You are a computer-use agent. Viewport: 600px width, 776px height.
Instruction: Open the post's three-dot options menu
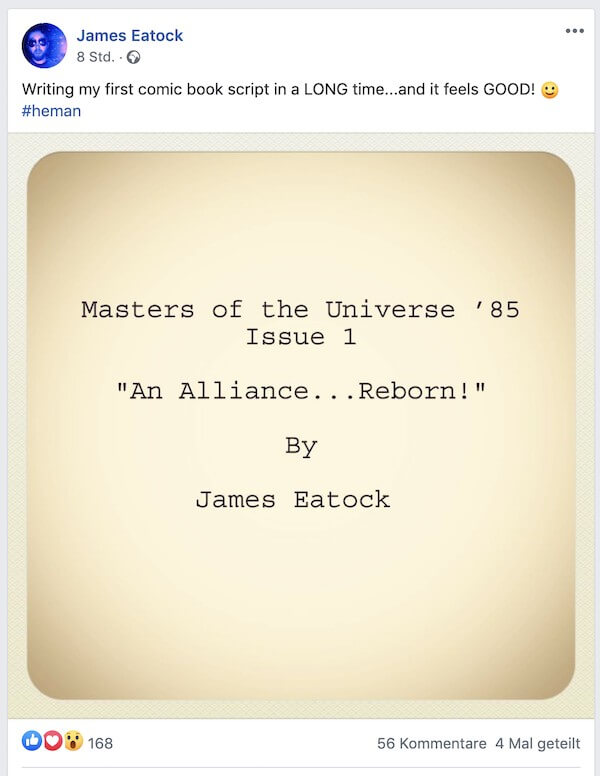[x=574, y=31]
